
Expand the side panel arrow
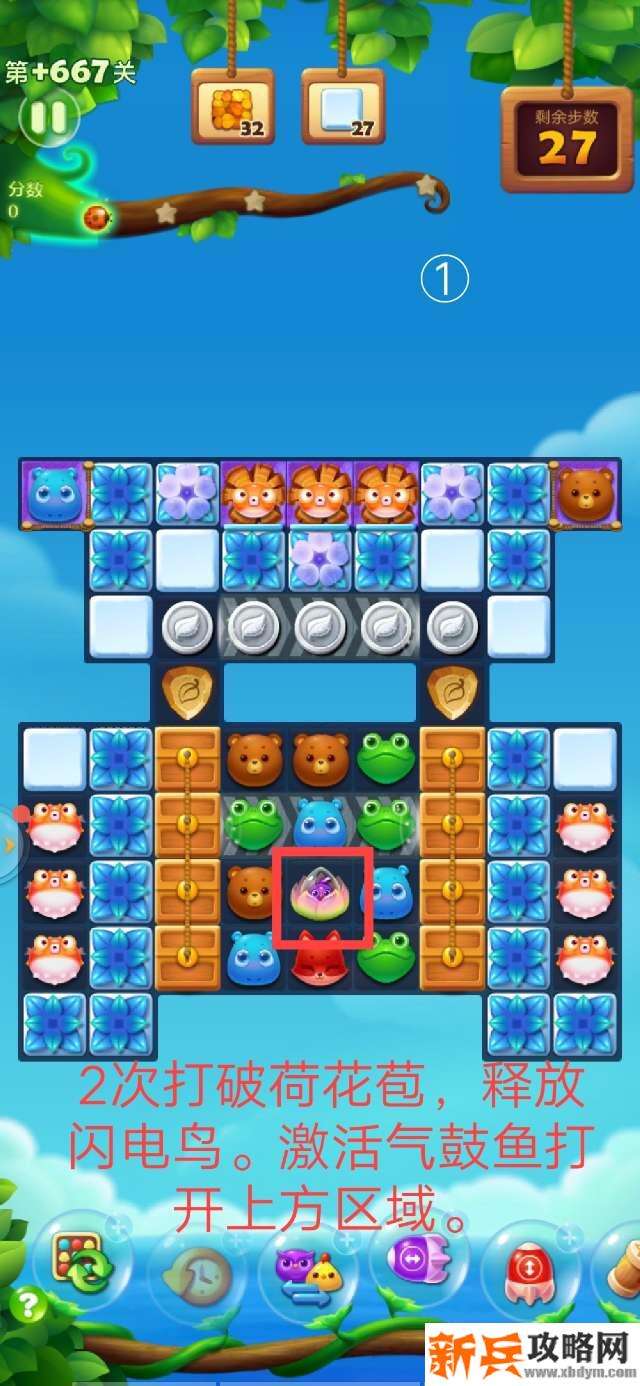point(10,846)
